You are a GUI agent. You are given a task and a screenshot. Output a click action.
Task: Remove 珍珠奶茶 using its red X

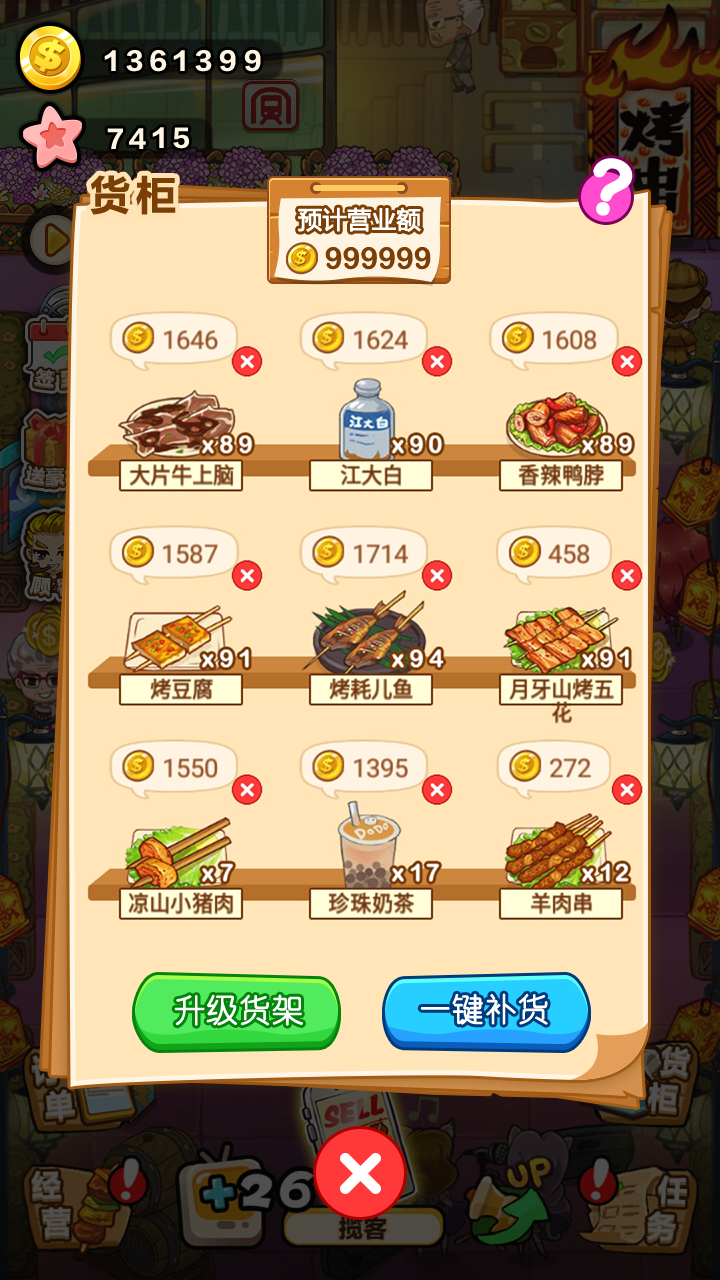(437, 787)
